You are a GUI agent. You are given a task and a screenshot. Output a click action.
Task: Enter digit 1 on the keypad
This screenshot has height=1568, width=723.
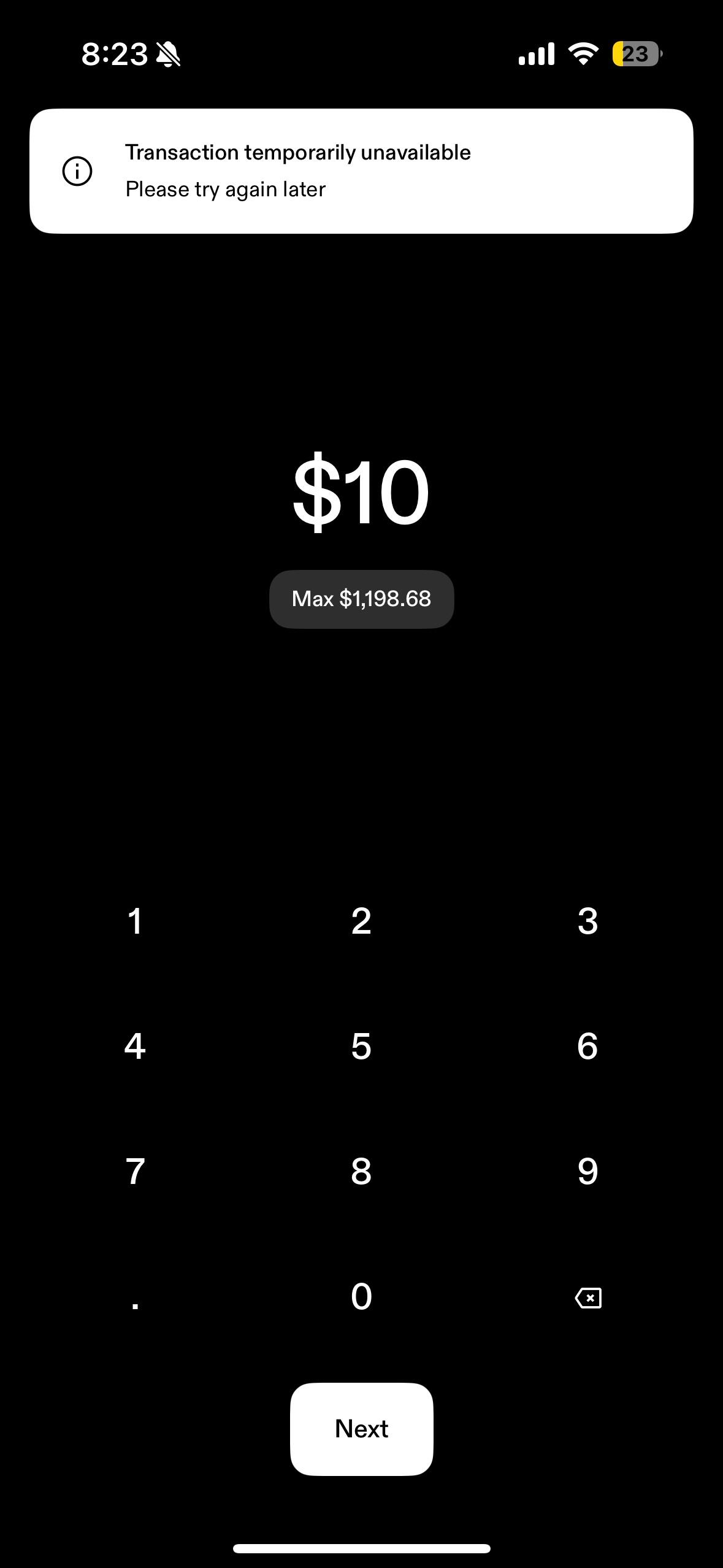tap(135, 921)
